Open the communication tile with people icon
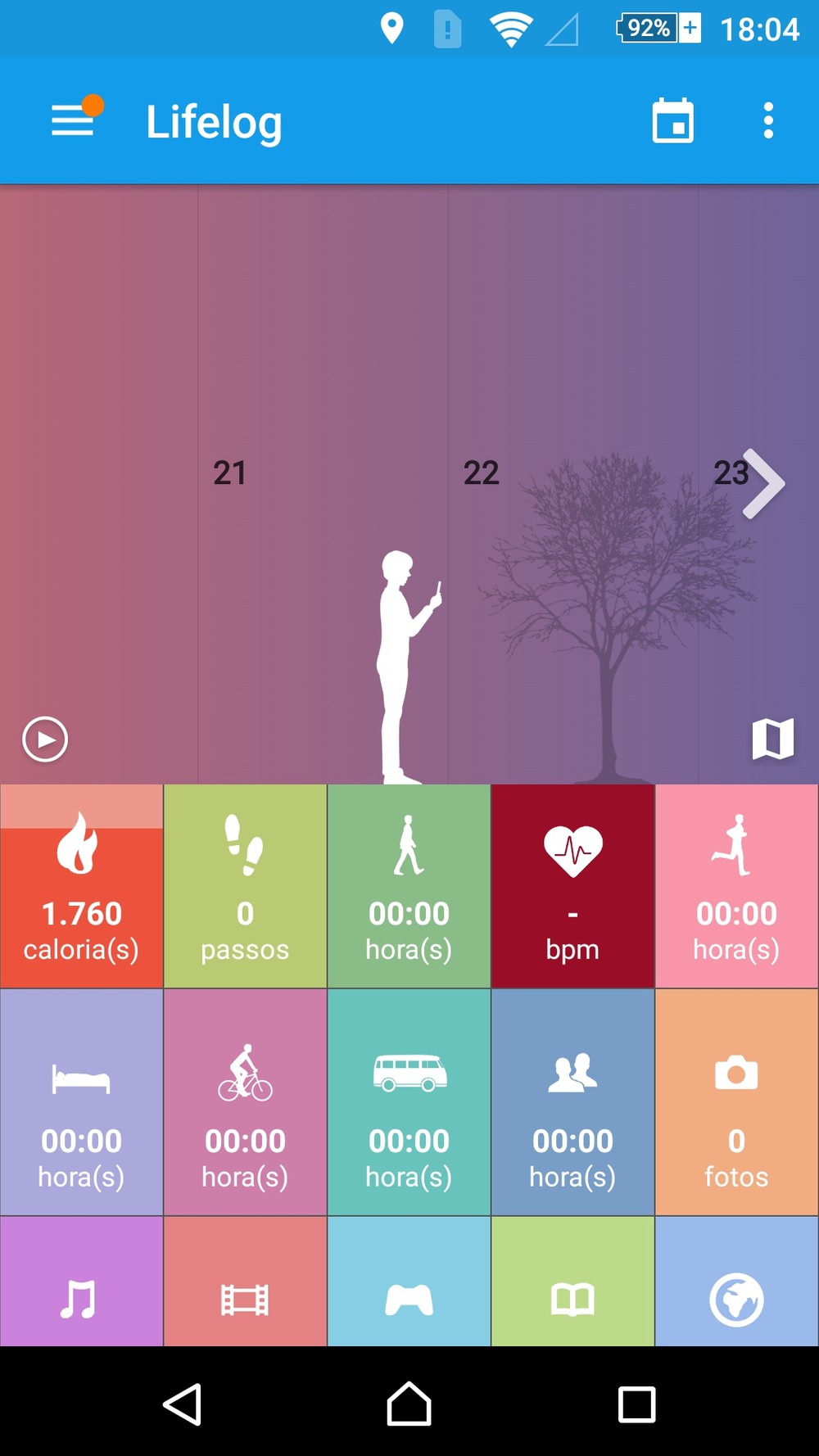This screenshot has width=819, height=1456. tap(573, 1102)
